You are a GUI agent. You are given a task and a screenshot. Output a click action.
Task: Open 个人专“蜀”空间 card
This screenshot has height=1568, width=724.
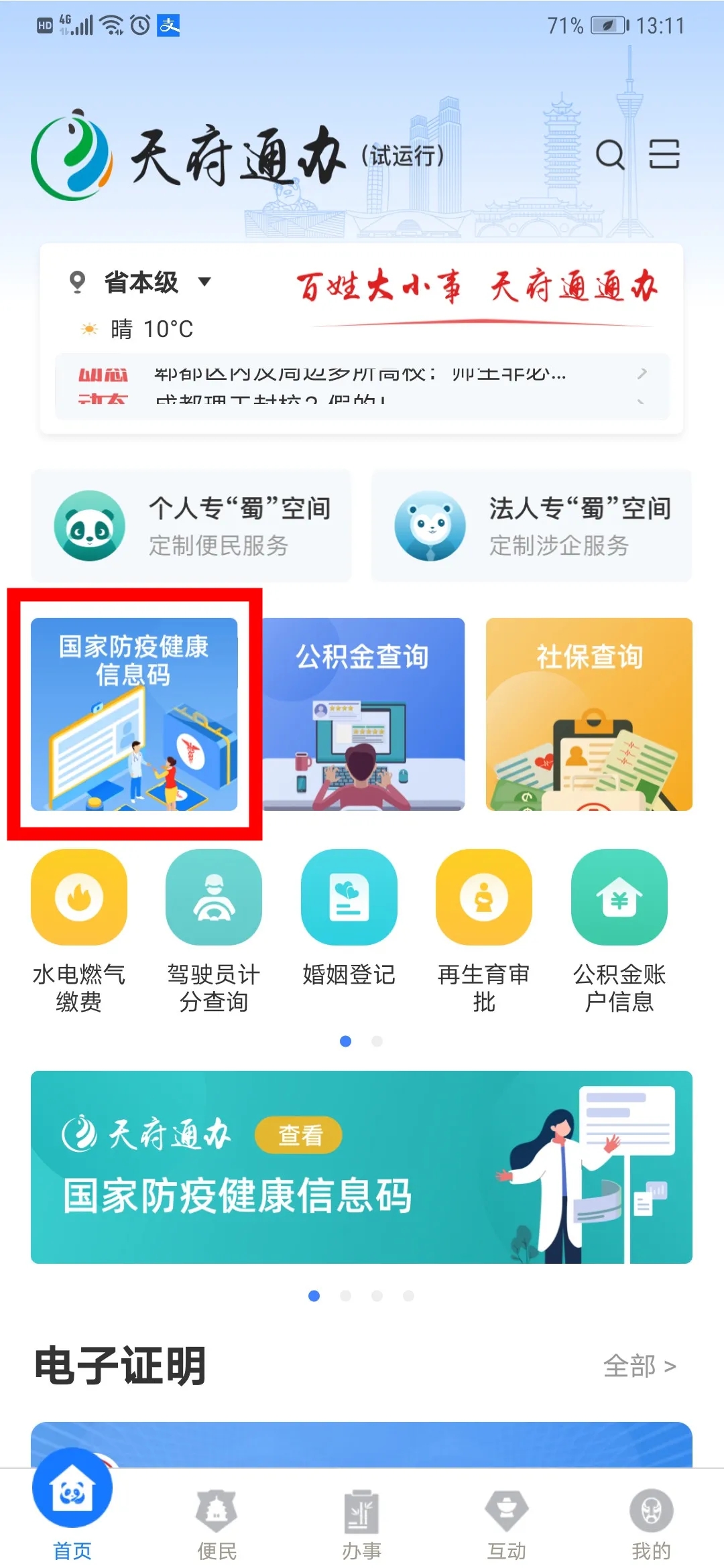[x=191, y=526]
